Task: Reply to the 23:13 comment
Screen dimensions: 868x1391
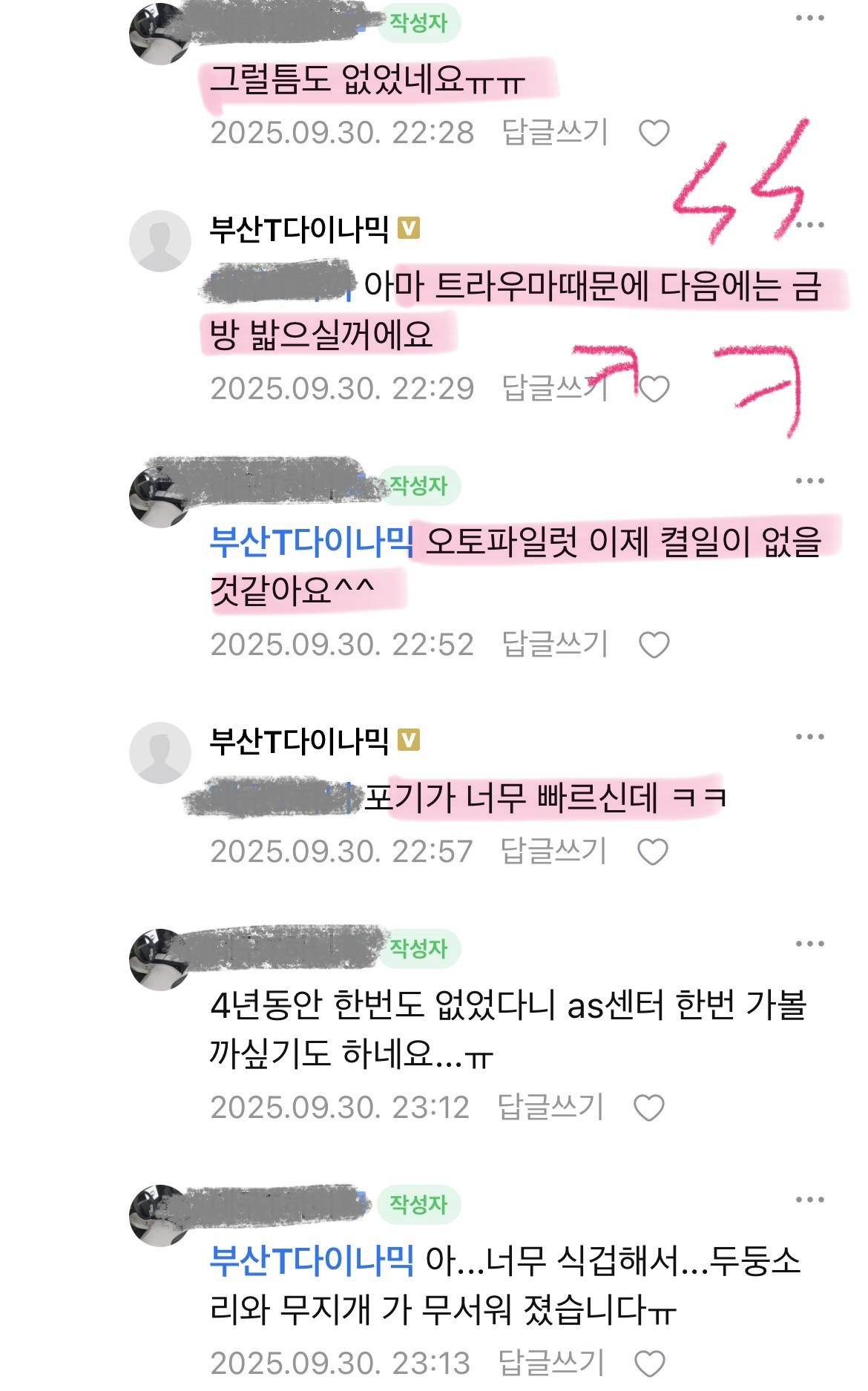Action: tap(550, 1362)
